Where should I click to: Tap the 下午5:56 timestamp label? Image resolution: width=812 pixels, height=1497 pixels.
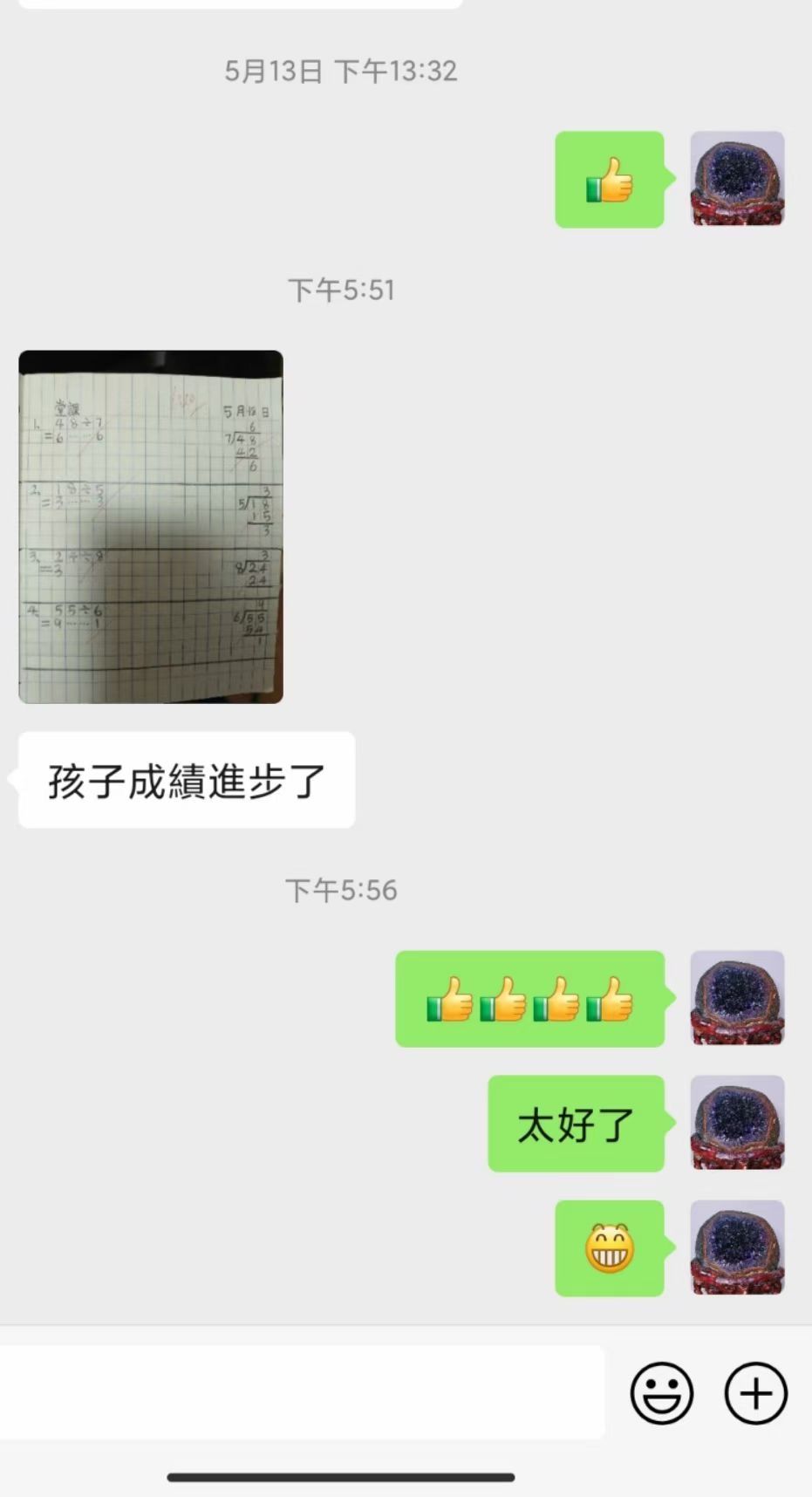[x=343, y=891]
